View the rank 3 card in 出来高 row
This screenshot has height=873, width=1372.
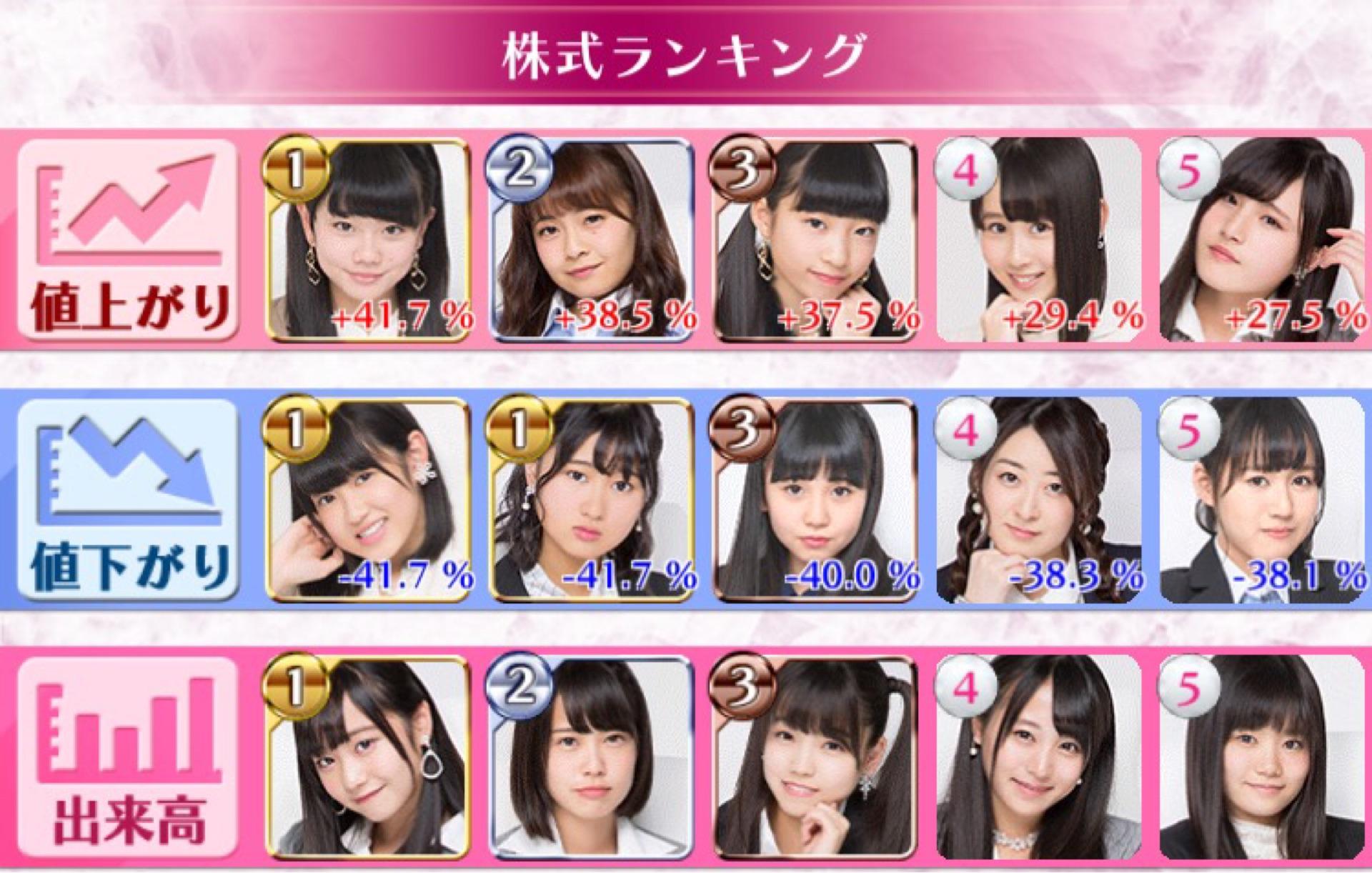click(815, 757)
